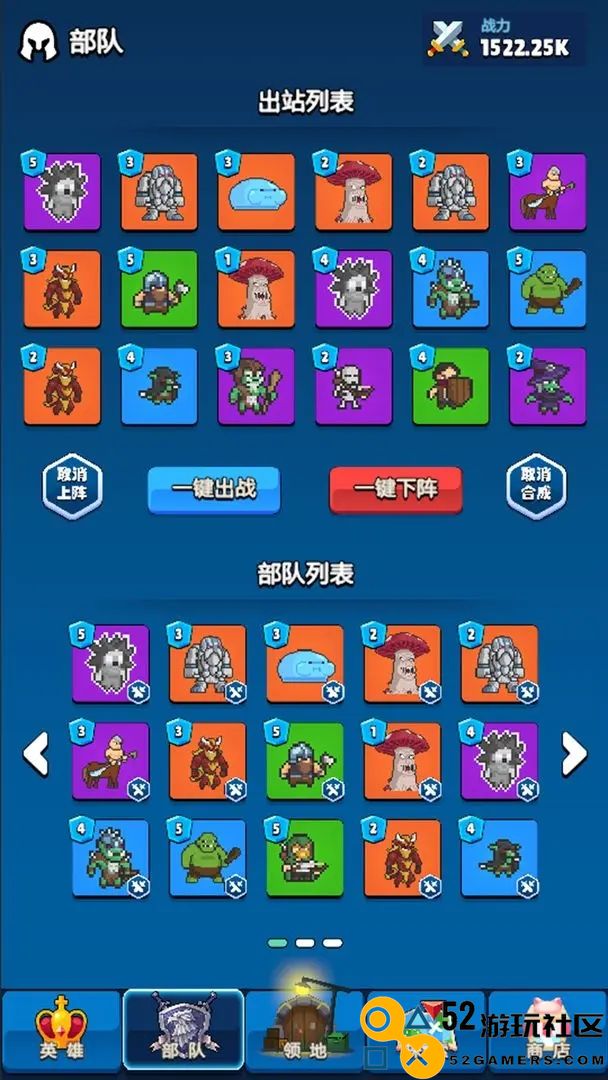This screenshot has height=1080, width=608.
Task: Tap the 取消合成 hexagon button
Action: tap(536, 486)
